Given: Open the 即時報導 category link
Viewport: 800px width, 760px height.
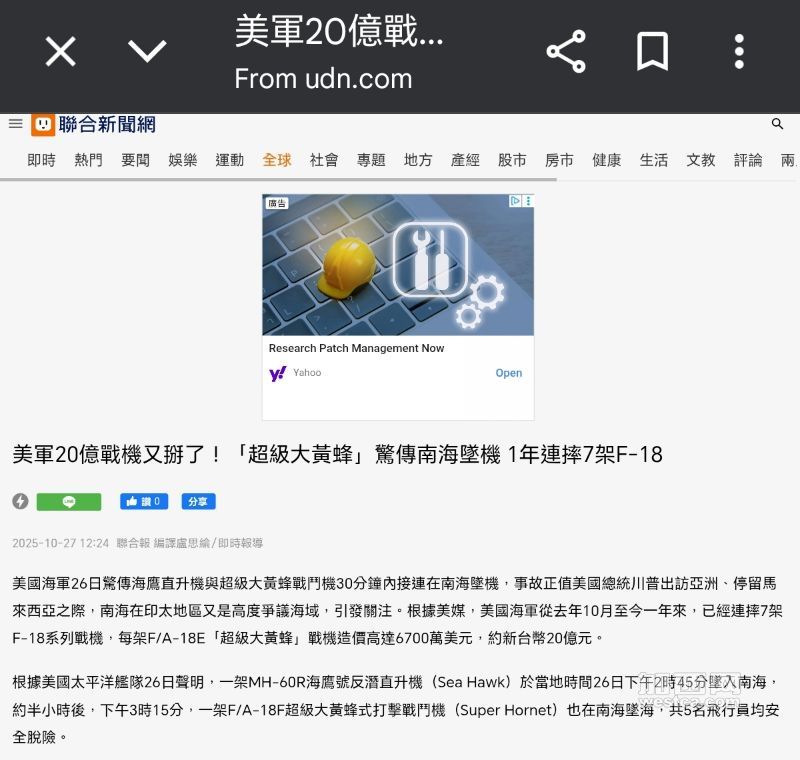Looking at the screenshot, I should click(x=241, y=543).
